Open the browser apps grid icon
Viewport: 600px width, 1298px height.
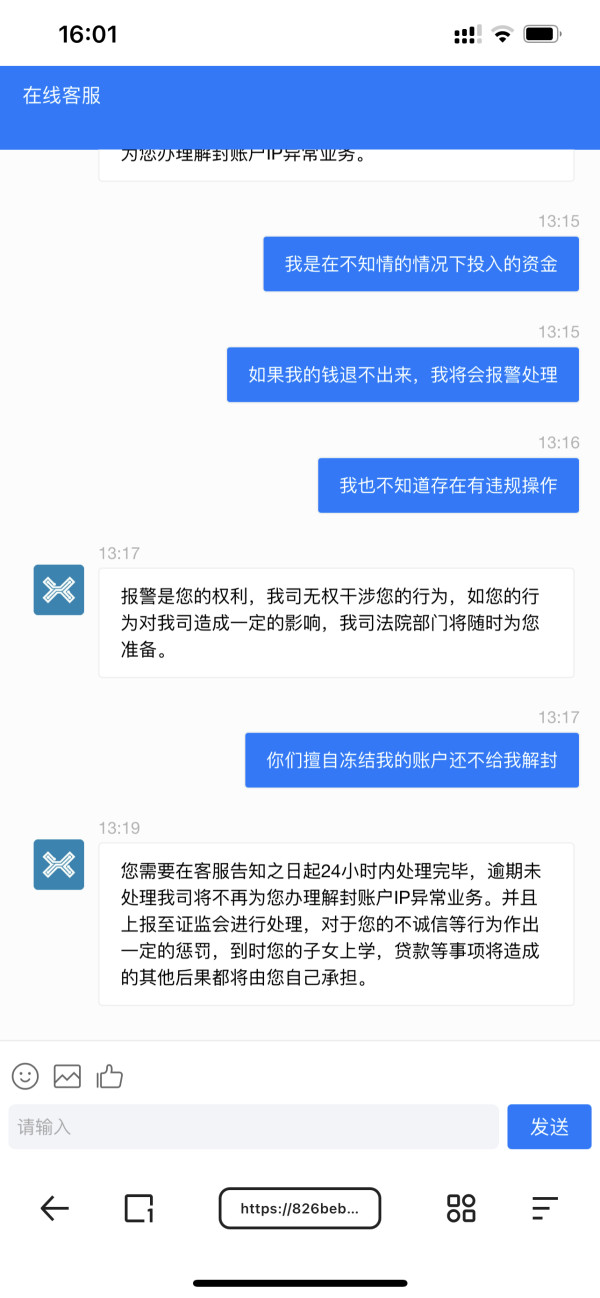pyautogui.click(x=461, y=1208)
